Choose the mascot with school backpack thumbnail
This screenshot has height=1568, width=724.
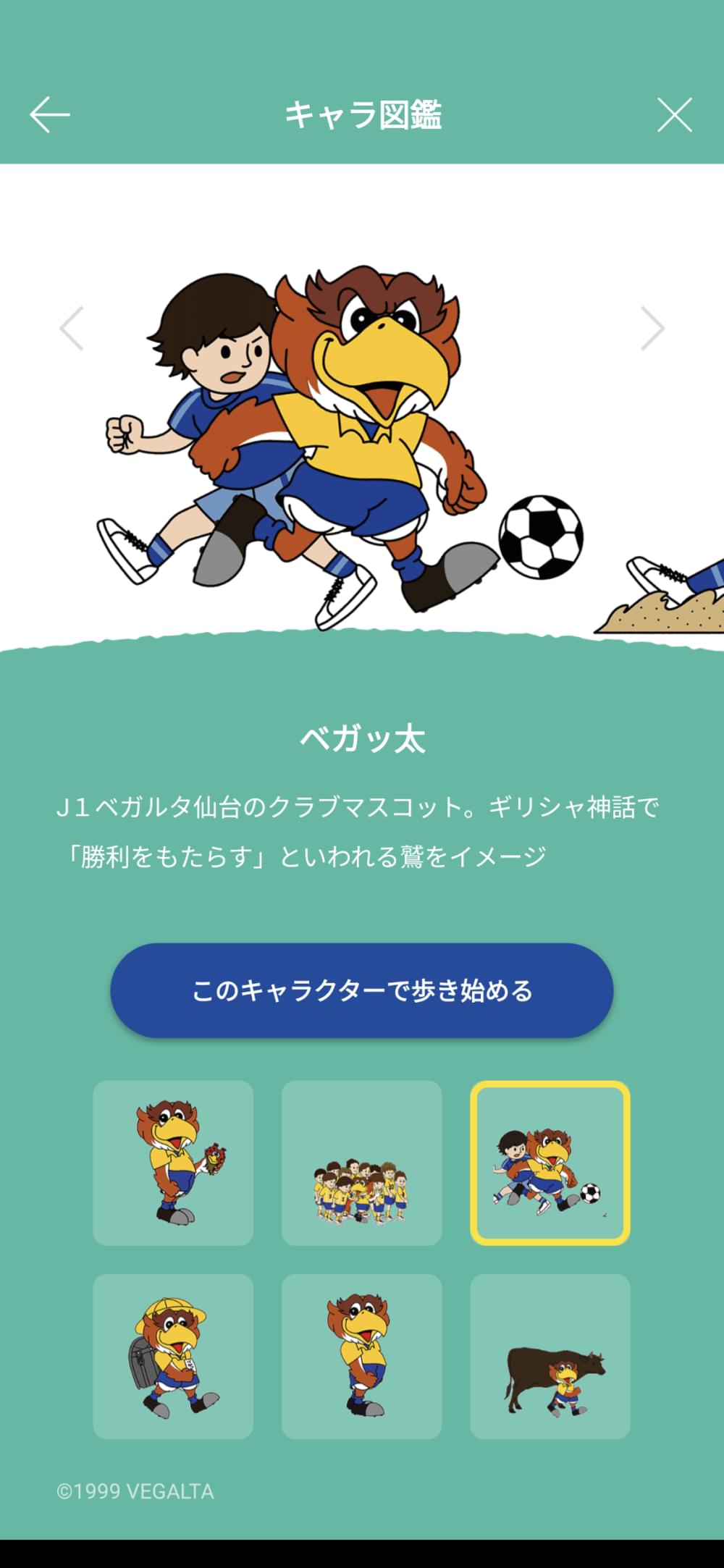coord(173,1356)
